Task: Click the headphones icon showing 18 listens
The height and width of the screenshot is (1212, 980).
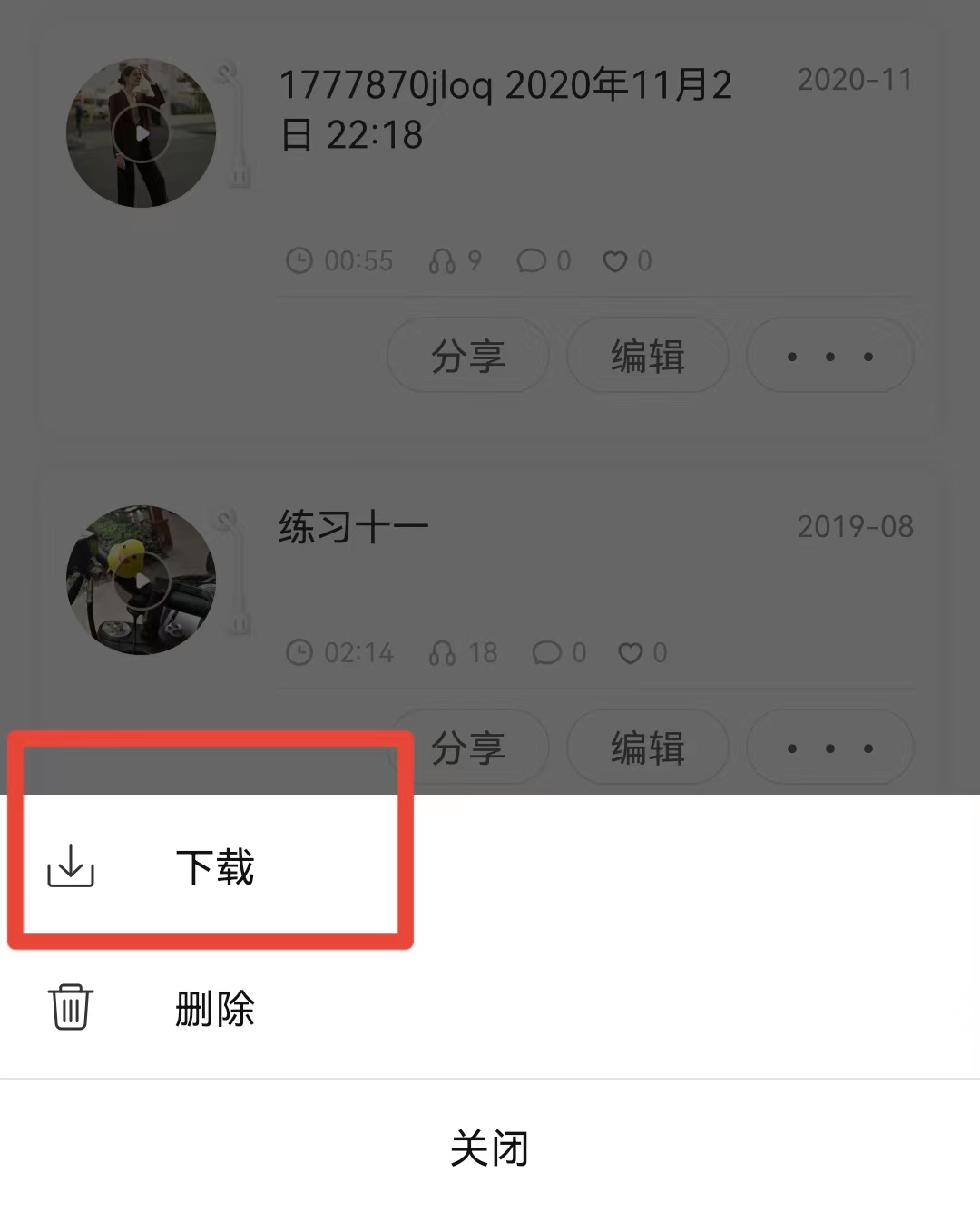Action: tap(442, 653)
